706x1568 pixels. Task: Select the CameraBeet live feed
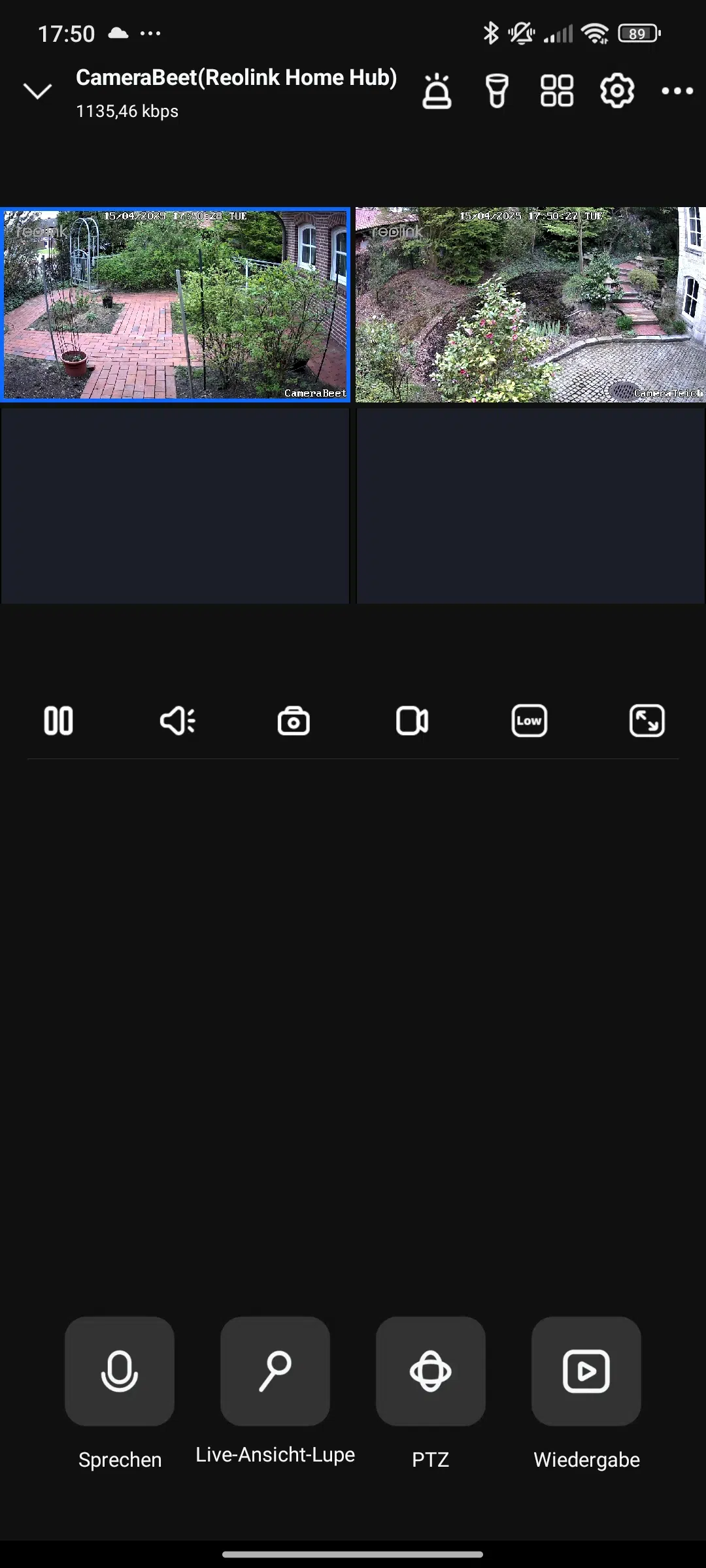pos(175,304)
